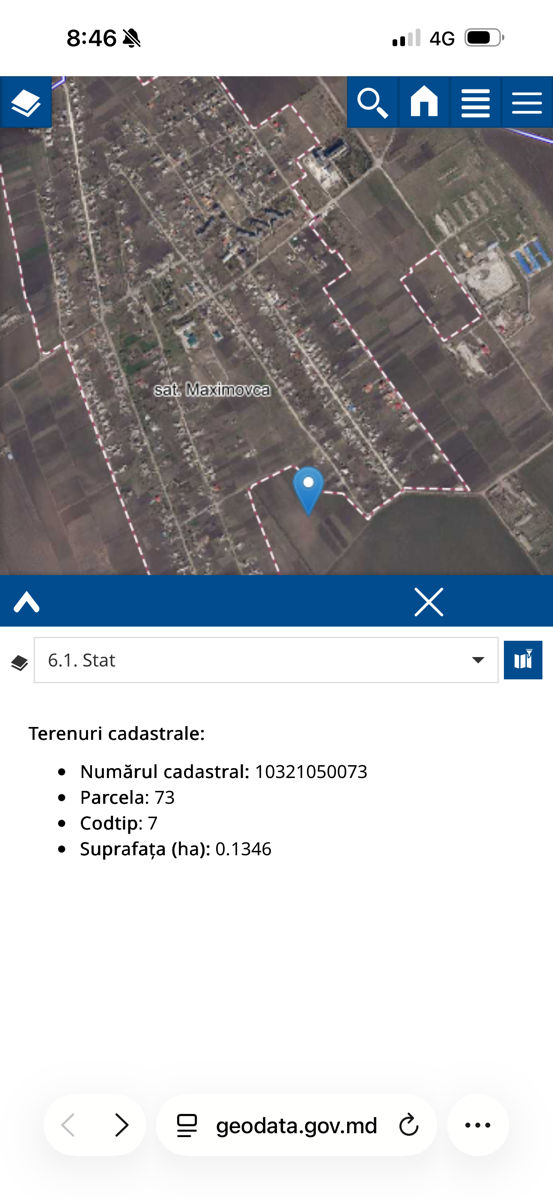Return to the home map extent
This screenshot has width=553, height=1200.
coord(424,102)
